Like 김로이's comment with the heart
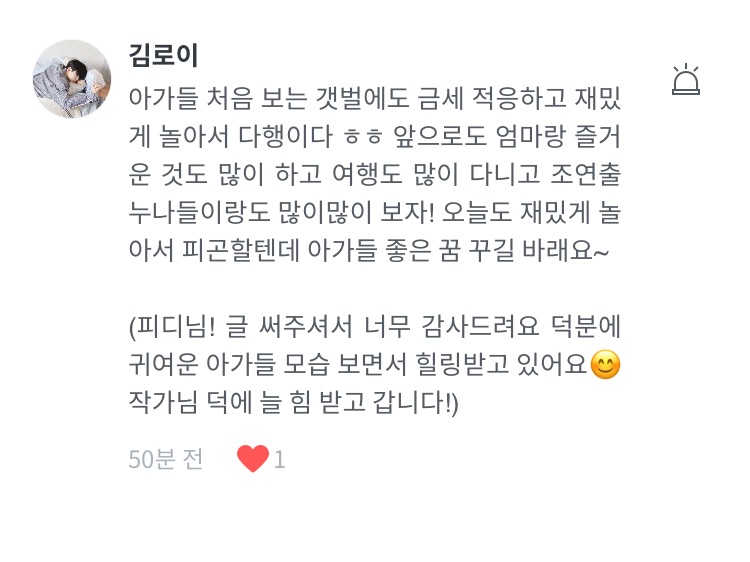Viewport: 750px width, 562px height. tap(253, 459)
